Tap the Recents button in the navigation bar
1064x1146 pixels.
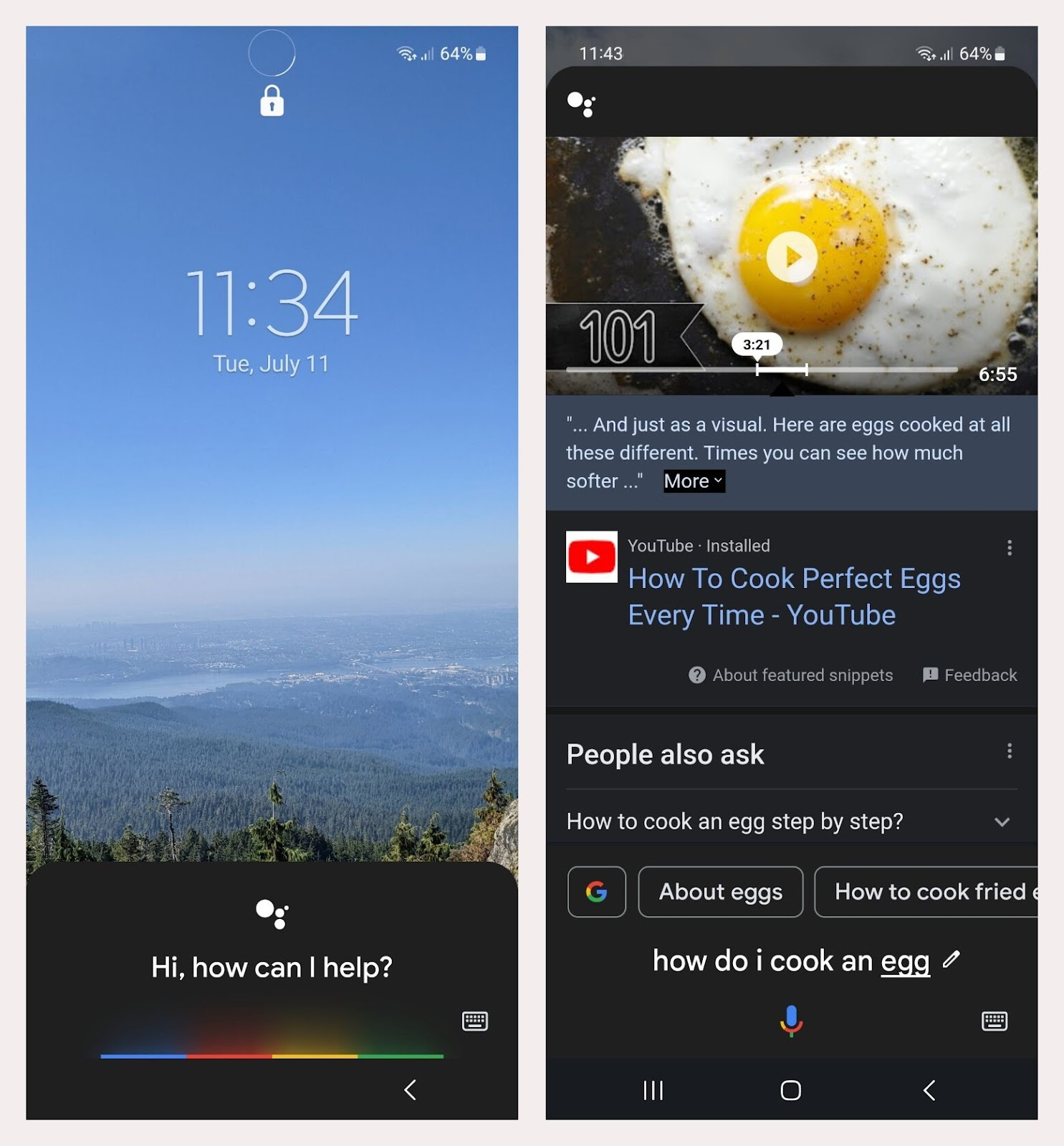click(651, 1092)
